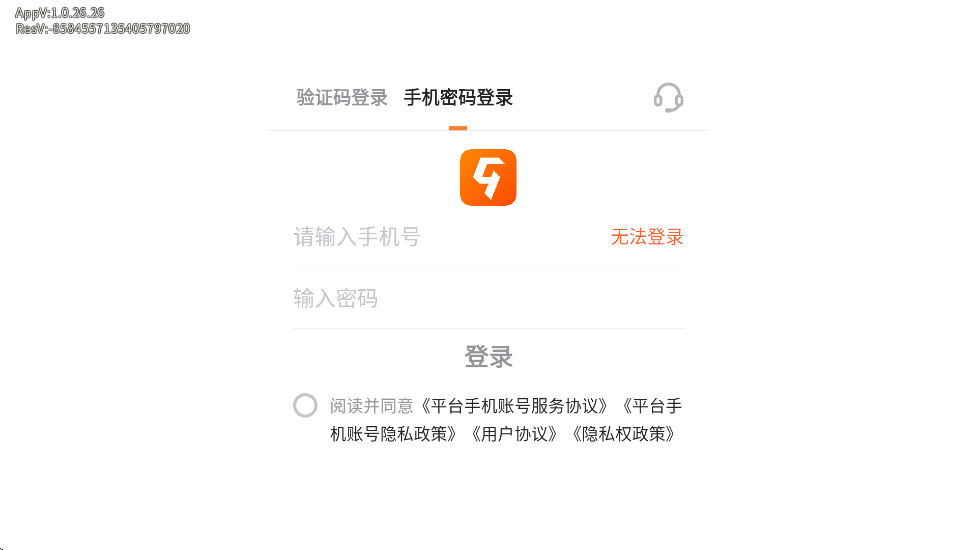977x550 pixels.
Task: Open 《平台手机账号服务协议》 link
Action: [516, 406]
